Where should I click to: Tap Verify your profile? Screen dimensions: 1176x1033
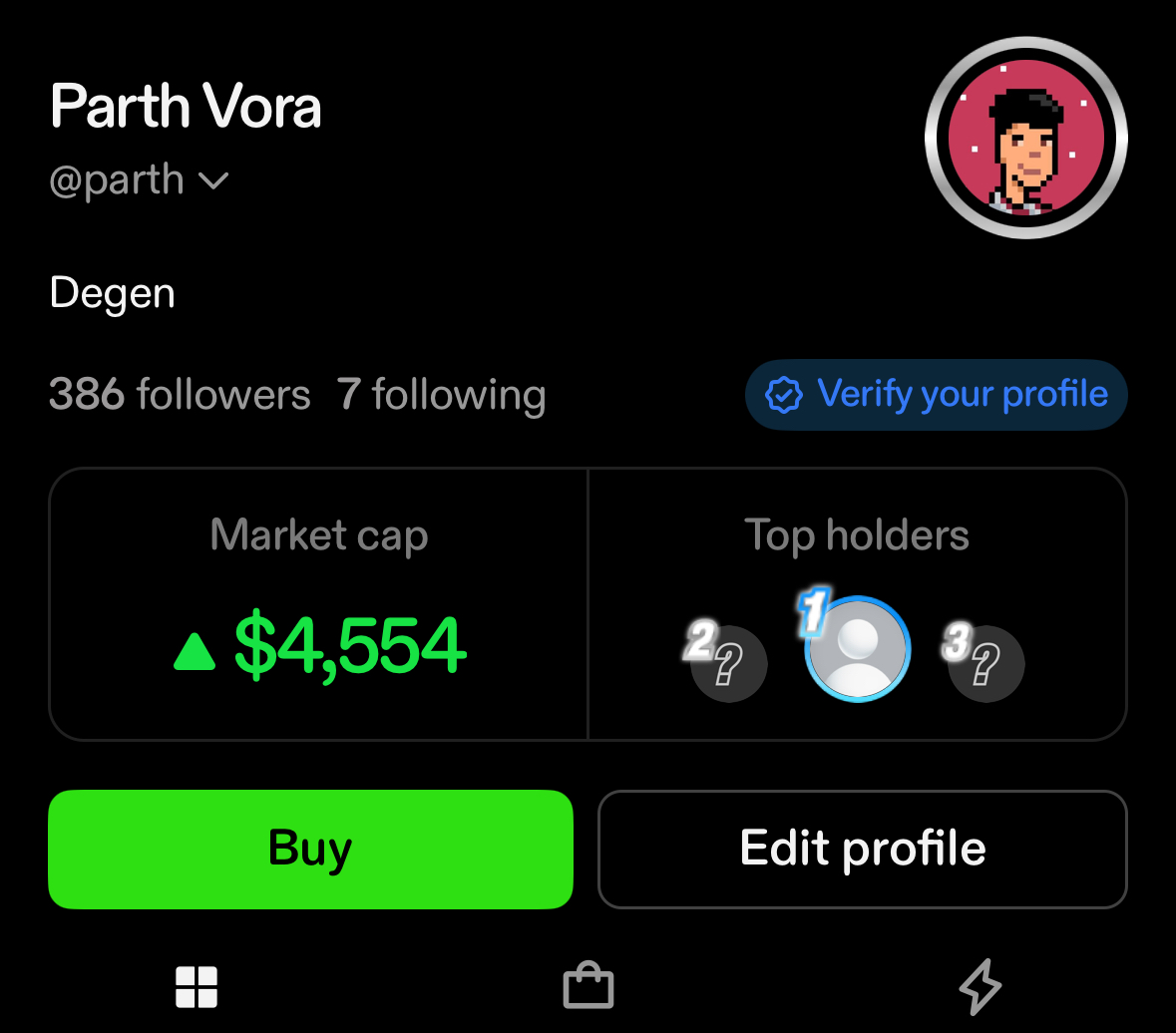(x=936, y=395)
